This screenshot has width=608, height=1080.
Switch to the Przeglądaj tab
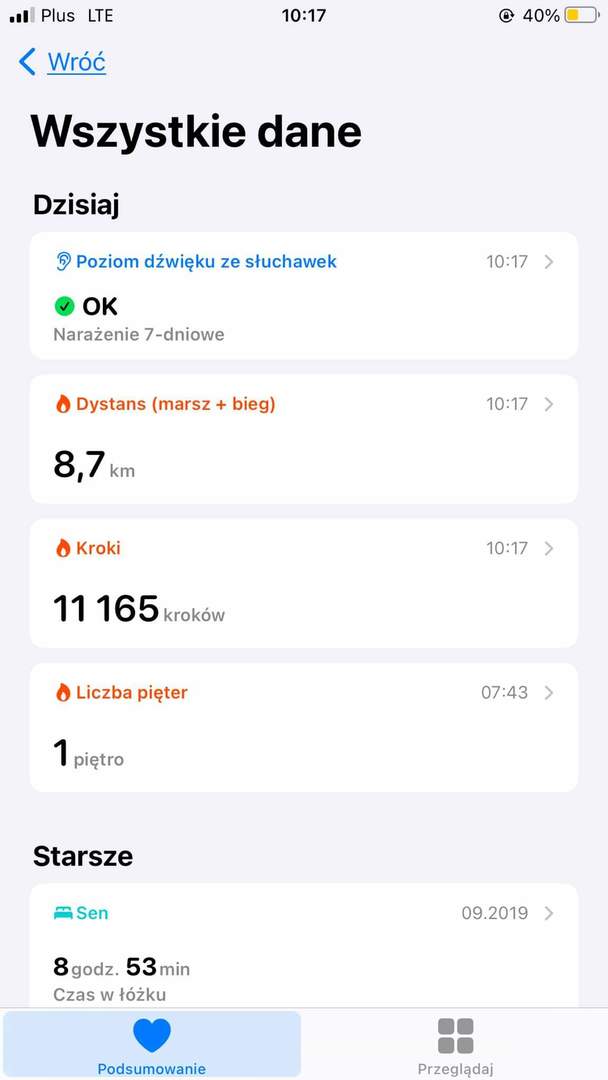[x=455, y=1045]
